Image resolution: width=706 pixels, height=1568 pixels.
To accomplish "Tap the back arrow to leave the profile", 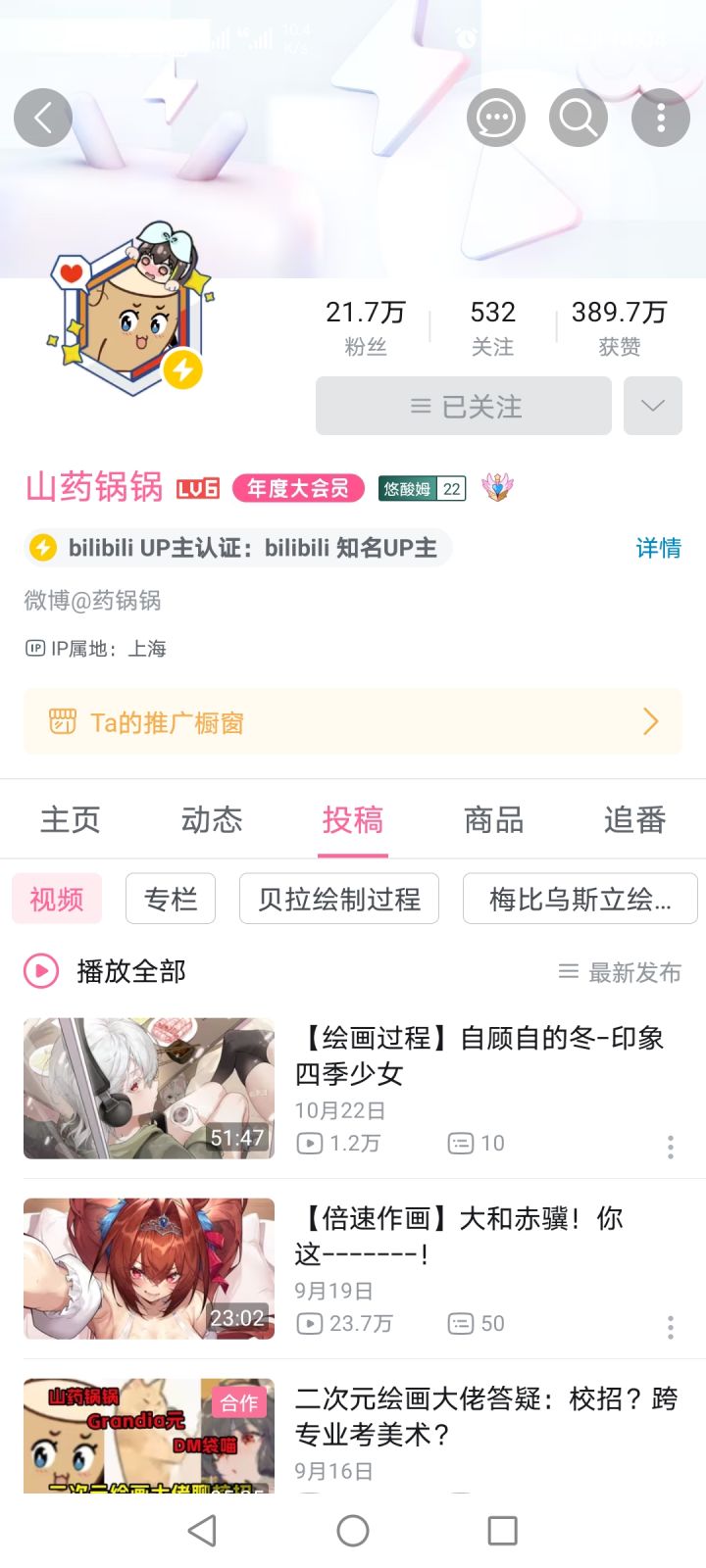I will click(43, 117).
